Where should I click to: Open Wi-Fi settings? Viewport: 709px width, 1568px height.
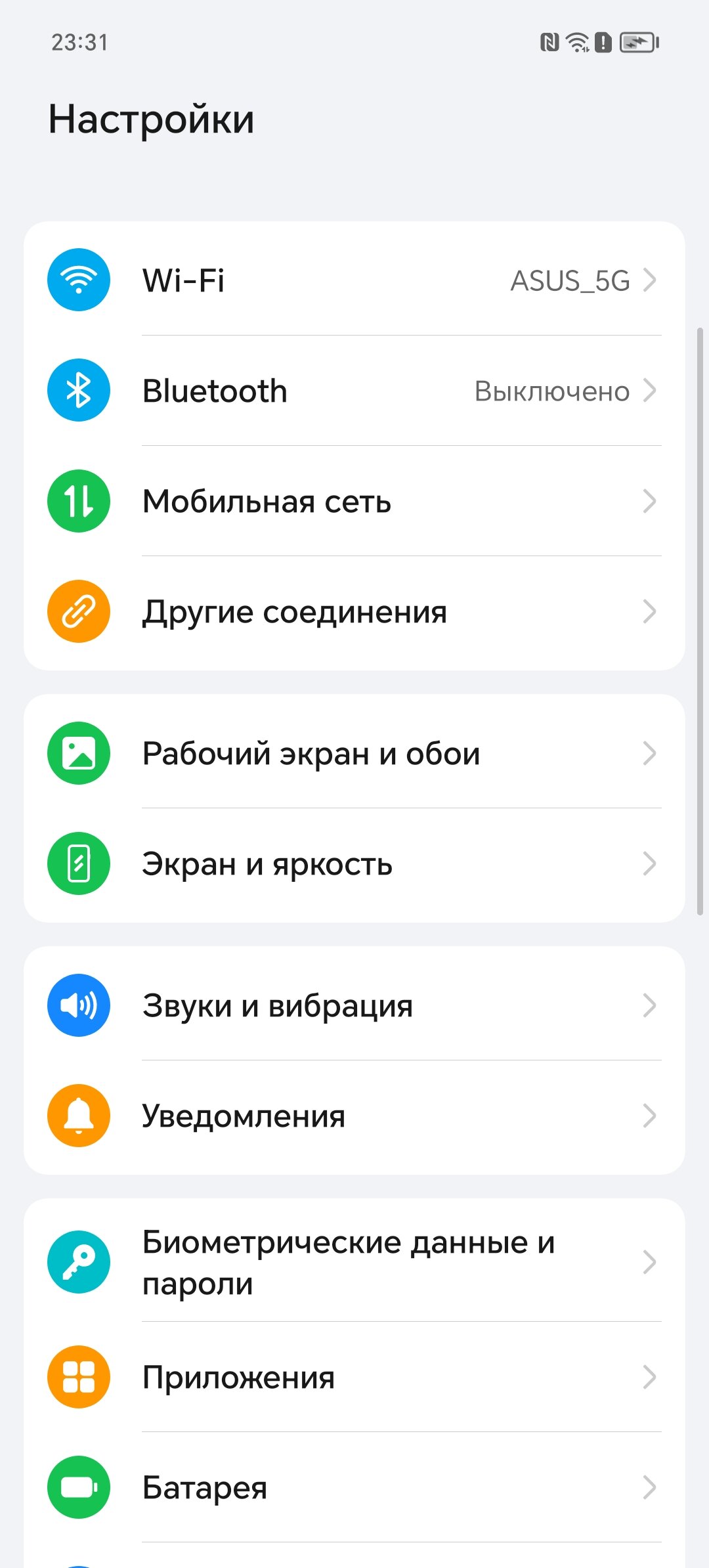354,280
